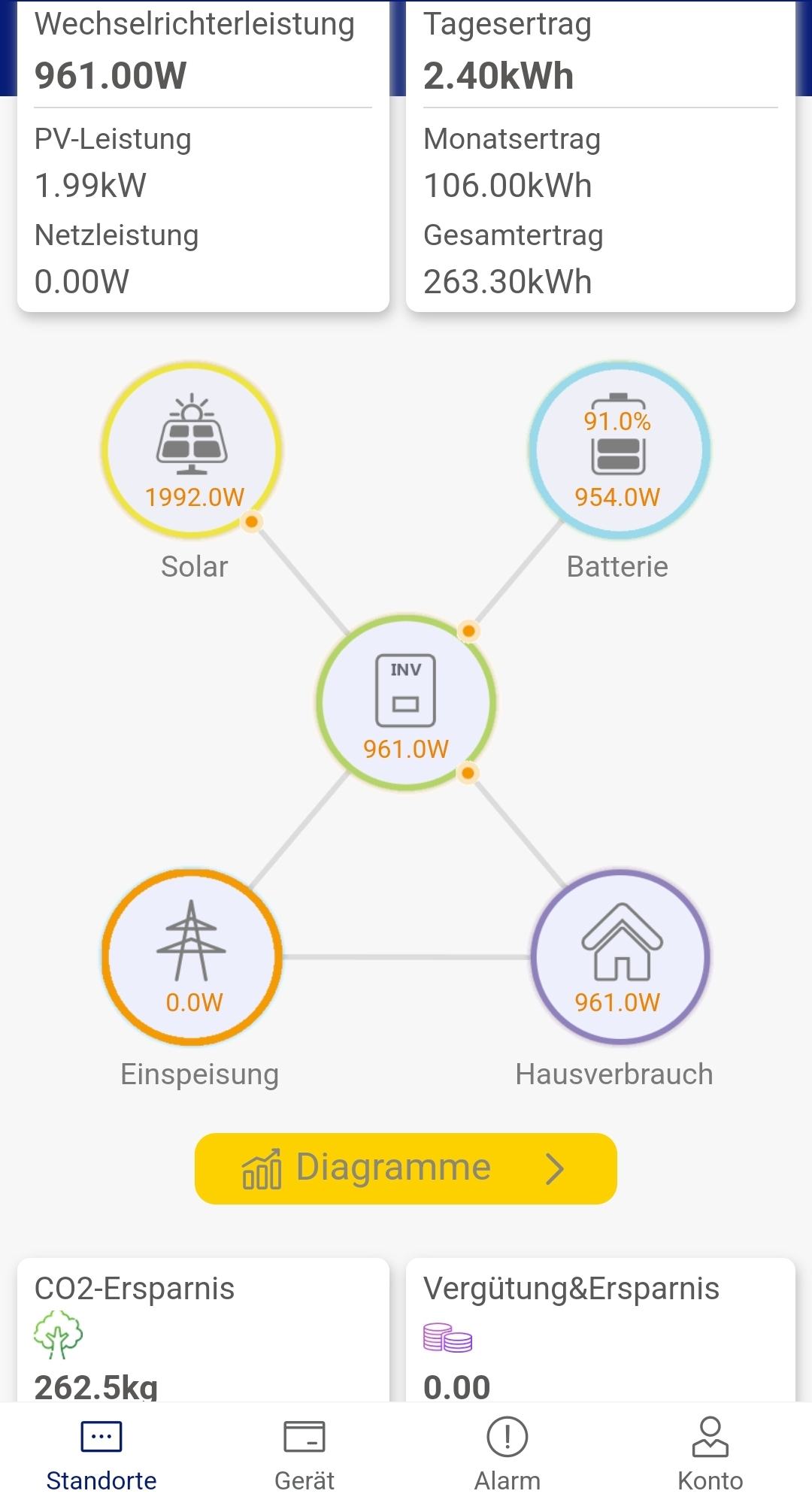The height and width of the screenshot is (1506, 812).
Task: Tap the Hausverbrauch house circle
Action: [620, 957]
